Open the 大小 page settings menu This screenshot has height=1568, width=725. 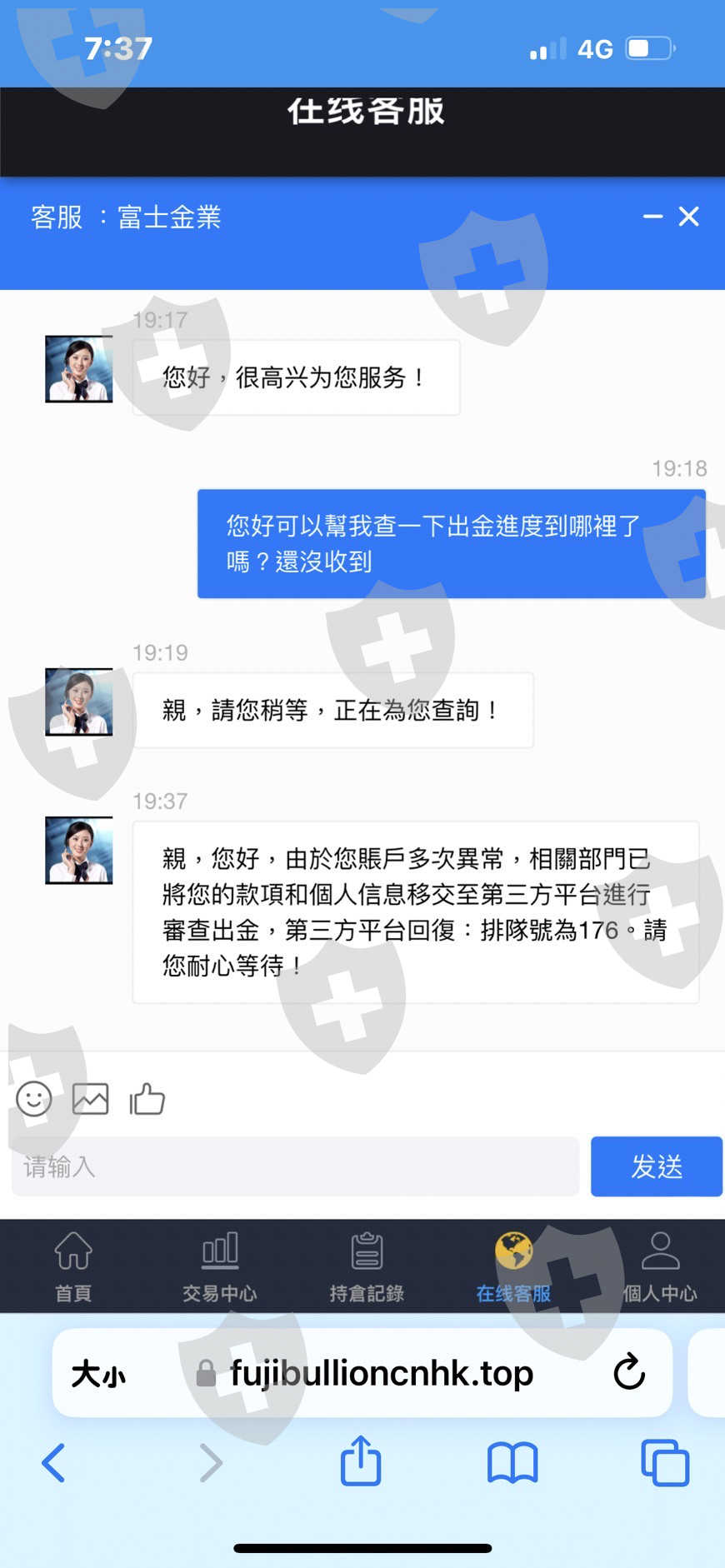tap(98, 1374)
